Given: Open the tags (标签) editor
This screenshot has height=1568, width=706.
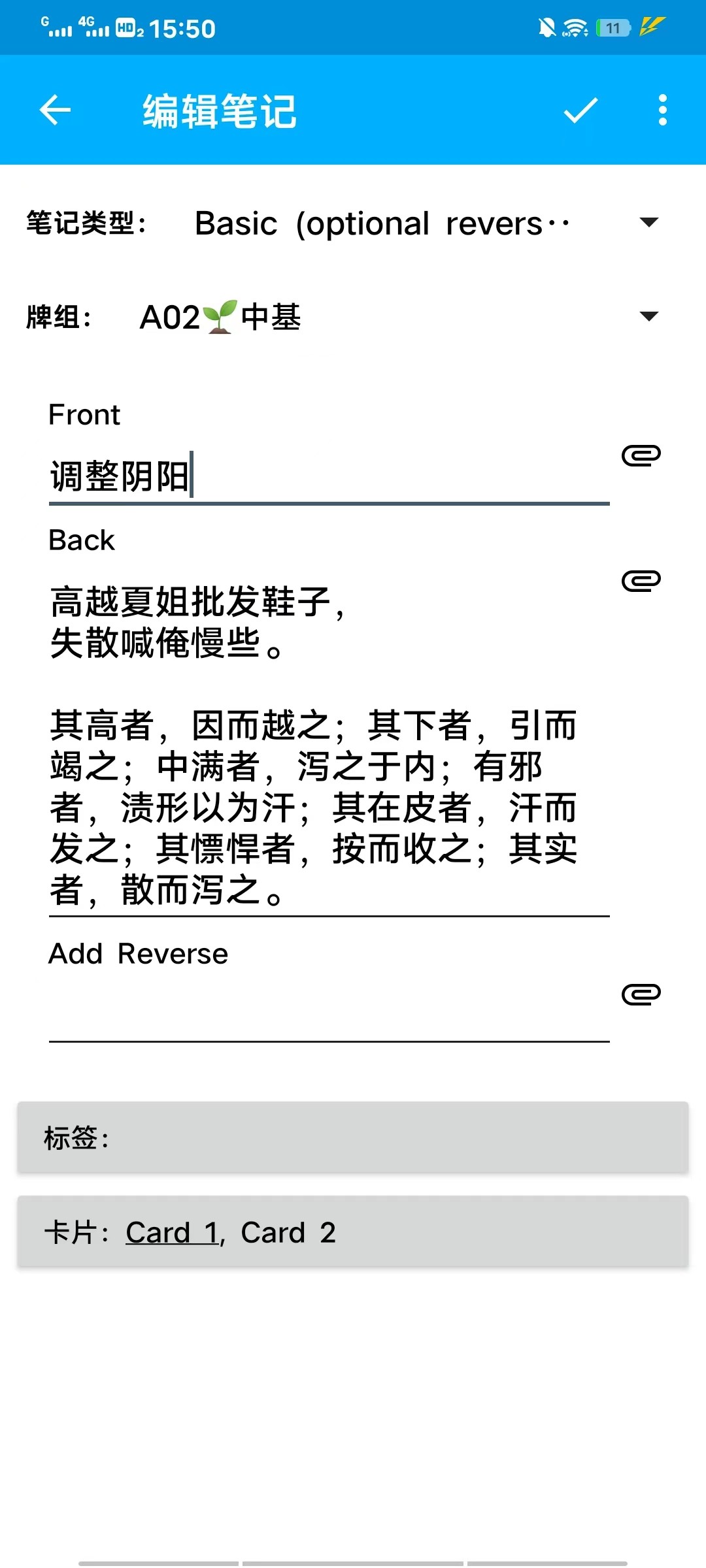Looking at the screenshot, I should tap(353, 1137).
